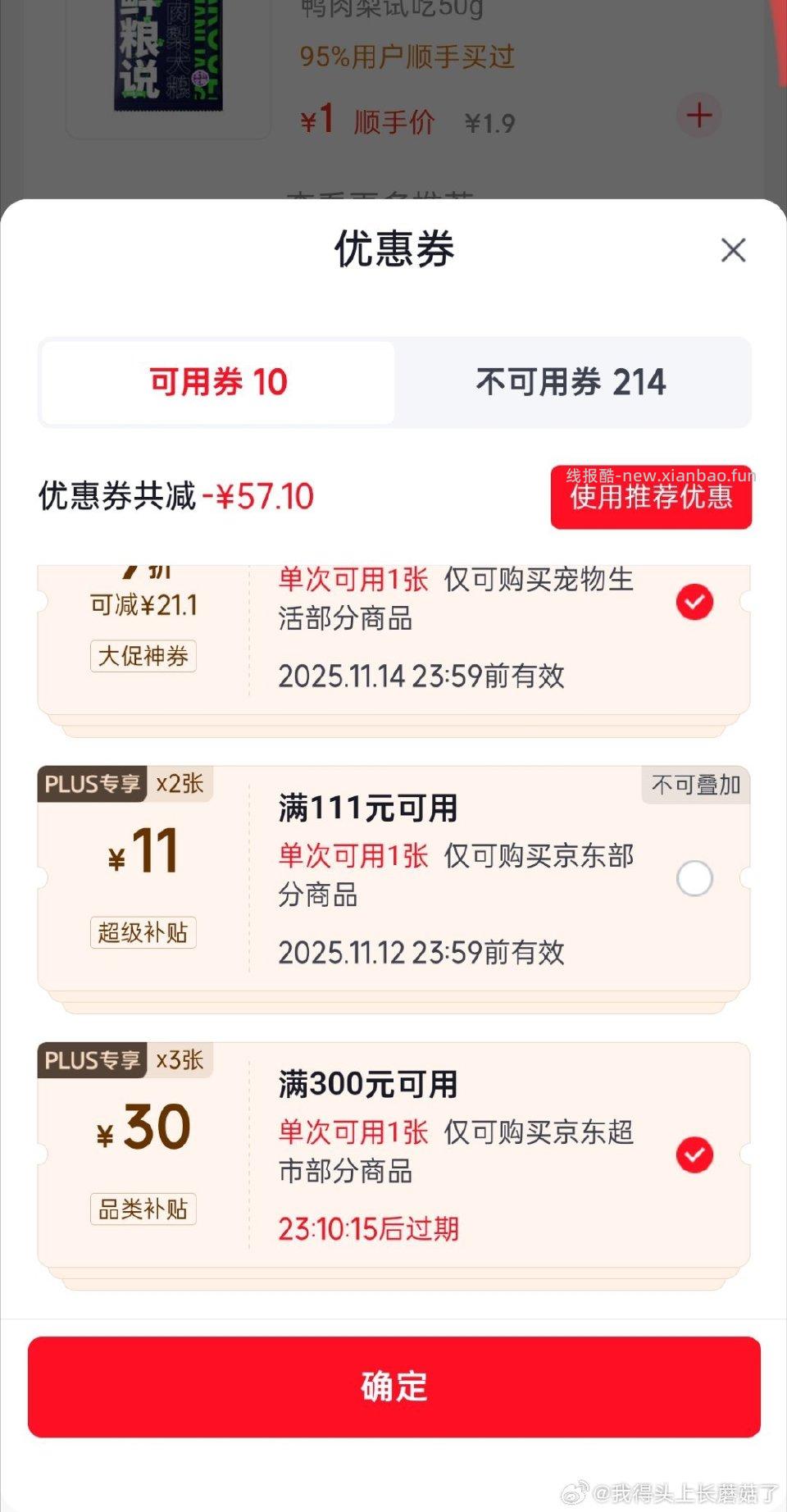The width and height of the screenshot is (787, 1512).
Task: Deselect the ¥30 品类补贴 coupon checkmark
Action: (694, 1154)
